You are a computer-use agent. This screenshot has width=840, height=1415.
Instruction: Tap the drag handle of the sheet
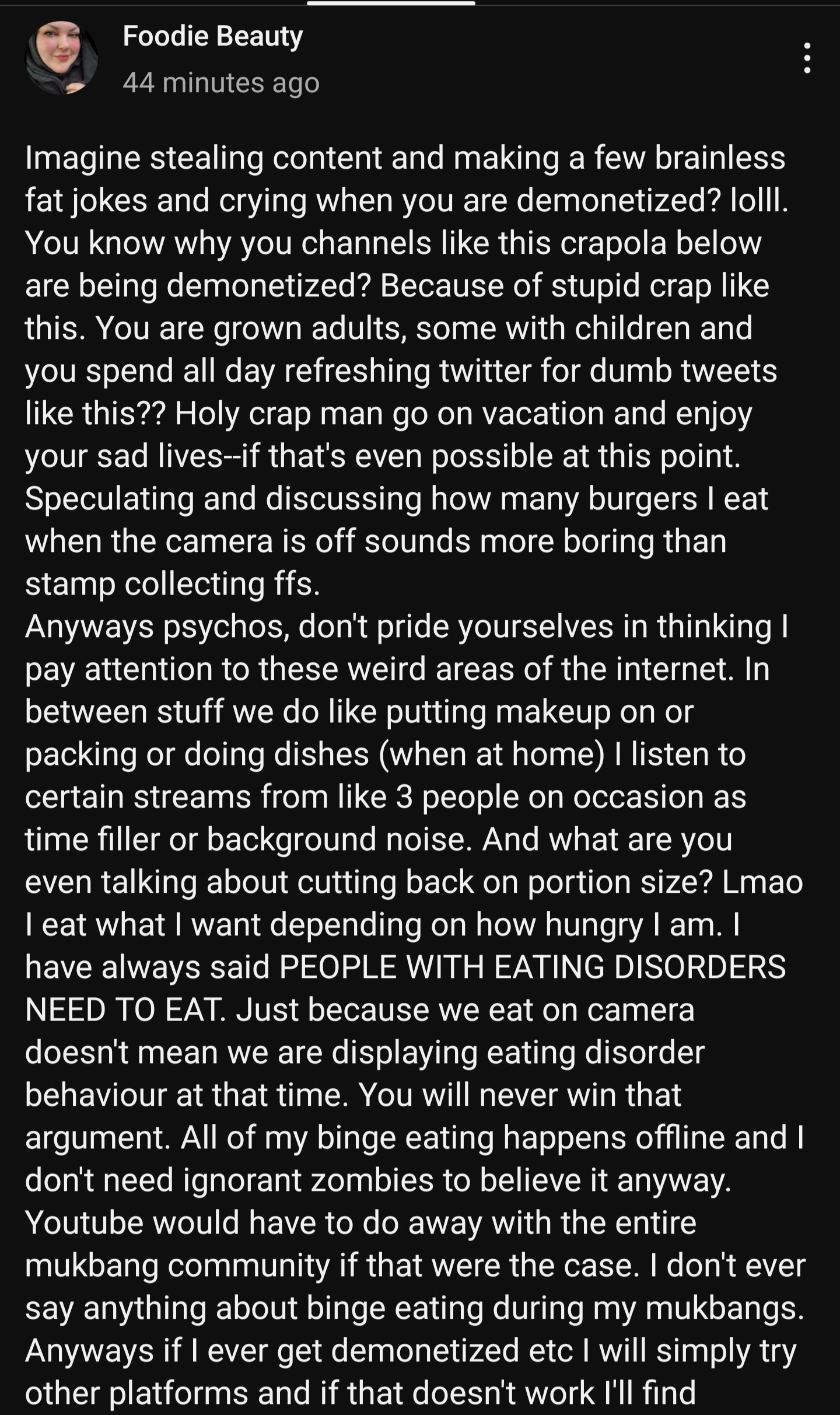391,4
